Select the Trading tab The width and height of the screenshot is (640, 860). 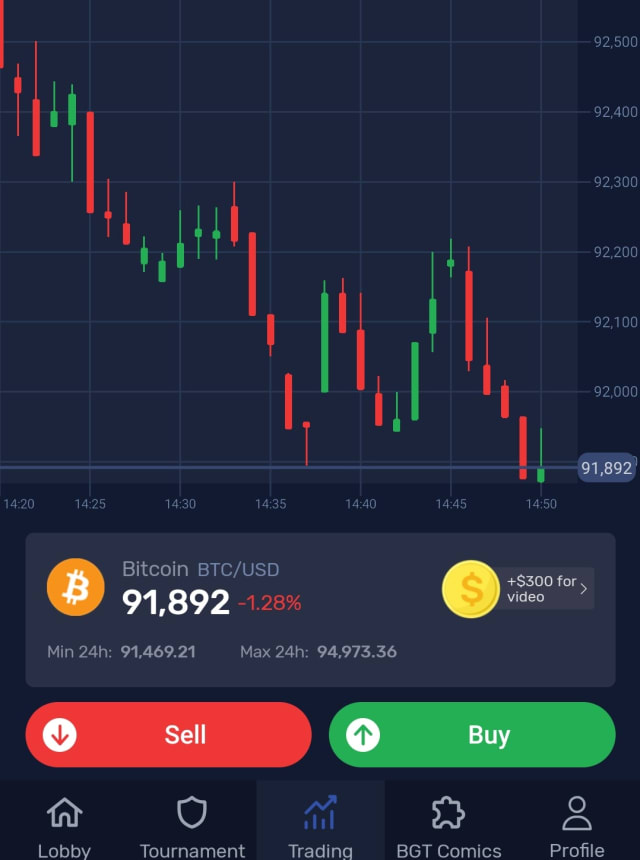pos(320,826)
